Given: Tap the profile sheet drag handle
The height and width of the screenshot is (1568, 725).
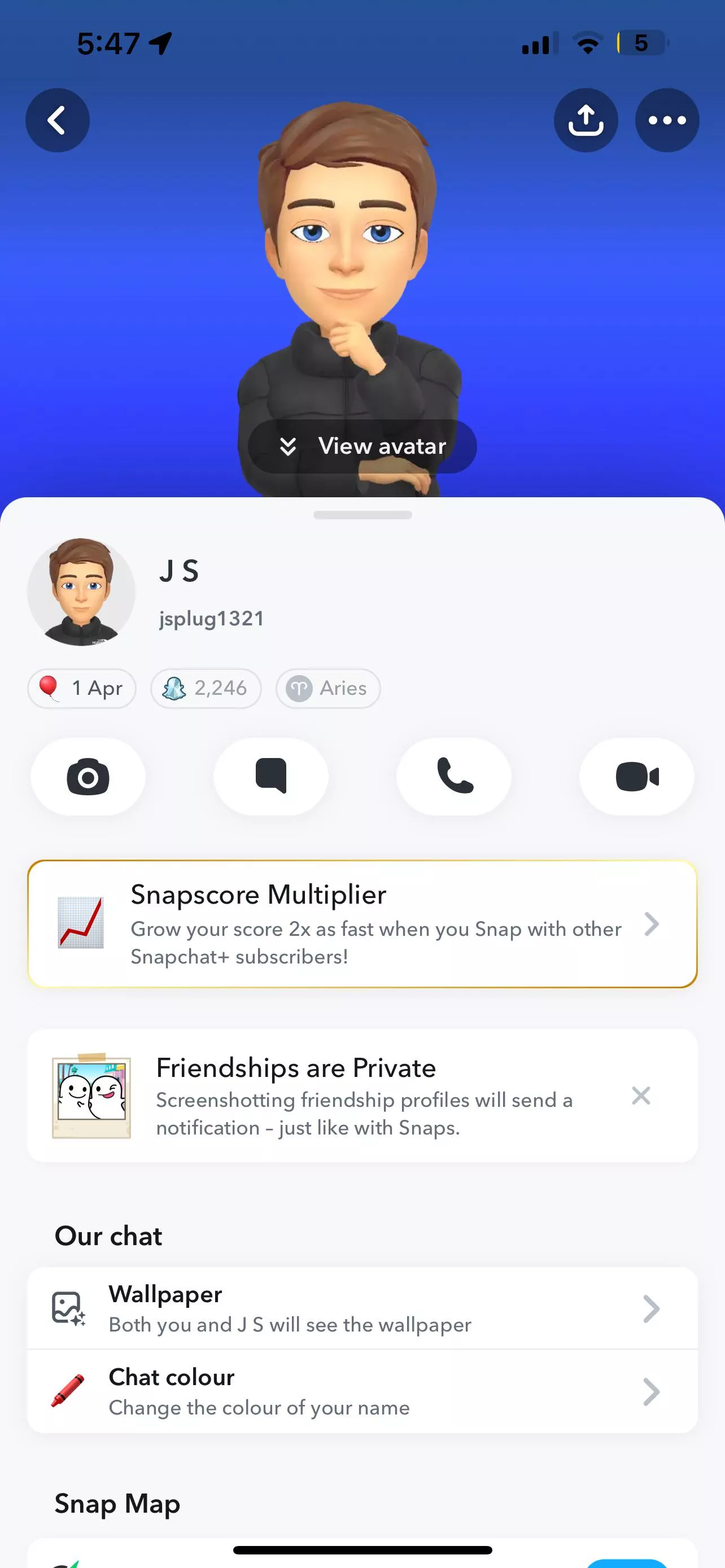Looking at the screenshot, I should click(362, 515).
